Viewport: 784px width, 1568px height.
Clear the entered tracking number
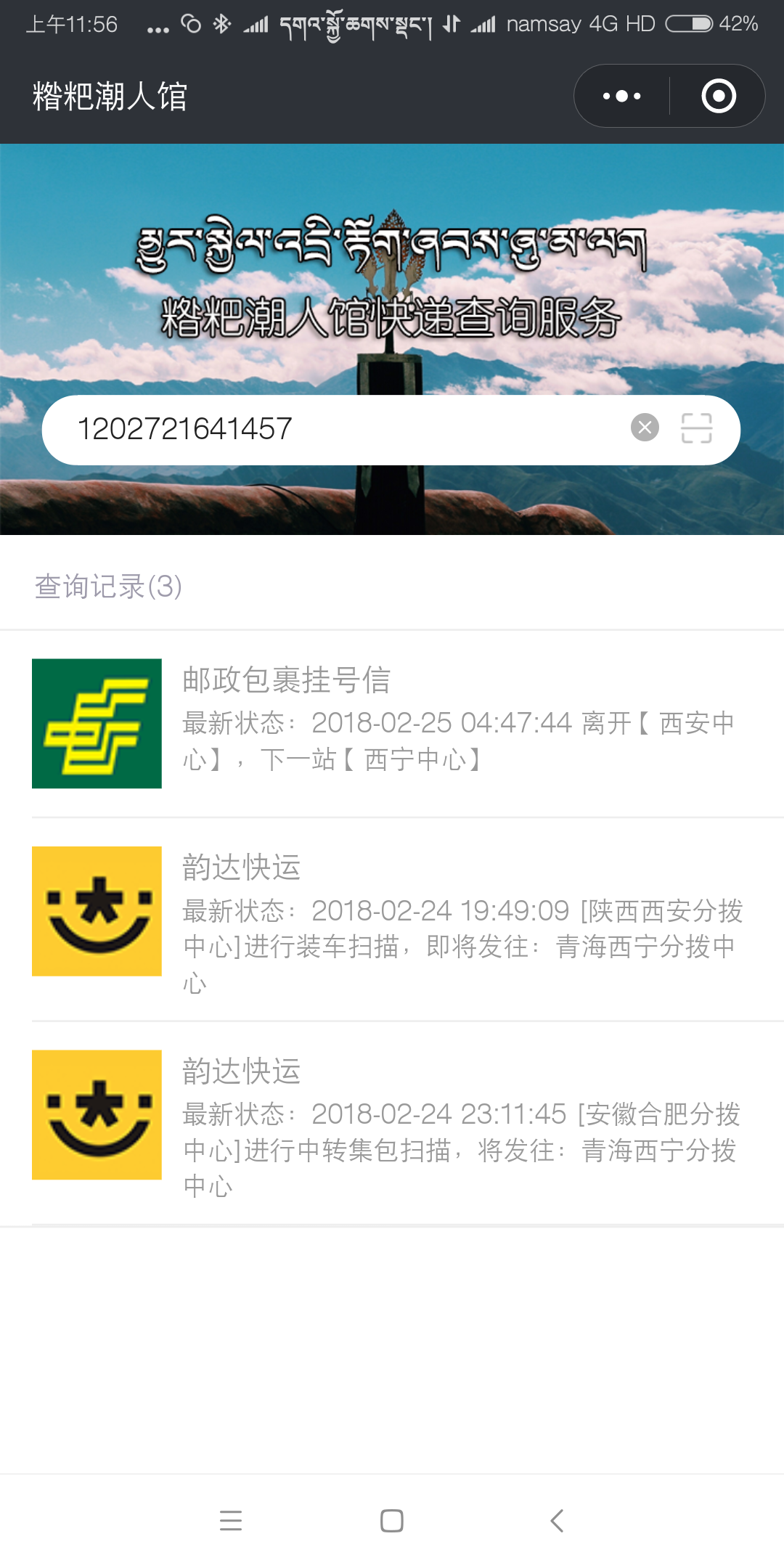645,428
